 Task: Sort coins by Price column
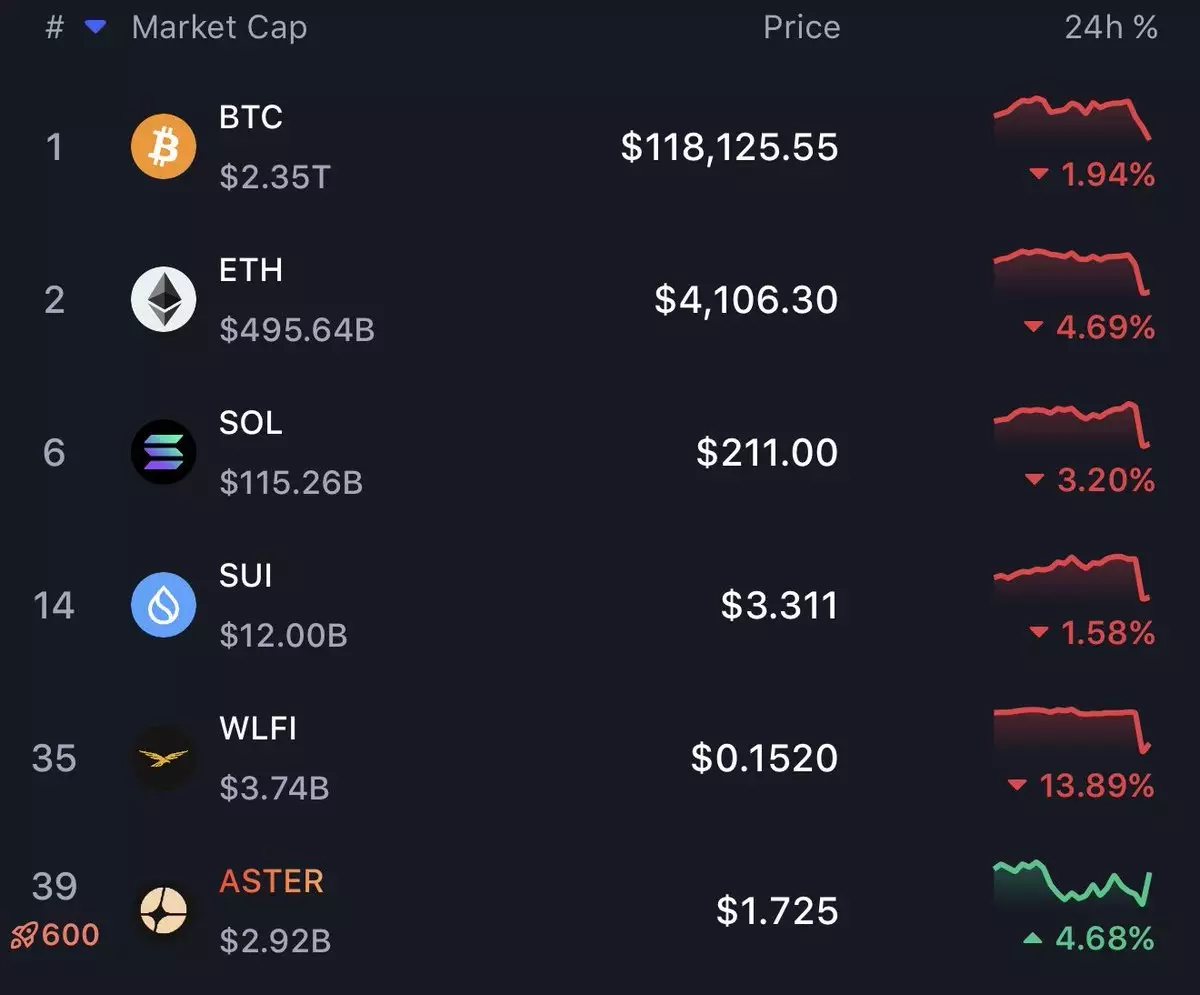[801, 28]
